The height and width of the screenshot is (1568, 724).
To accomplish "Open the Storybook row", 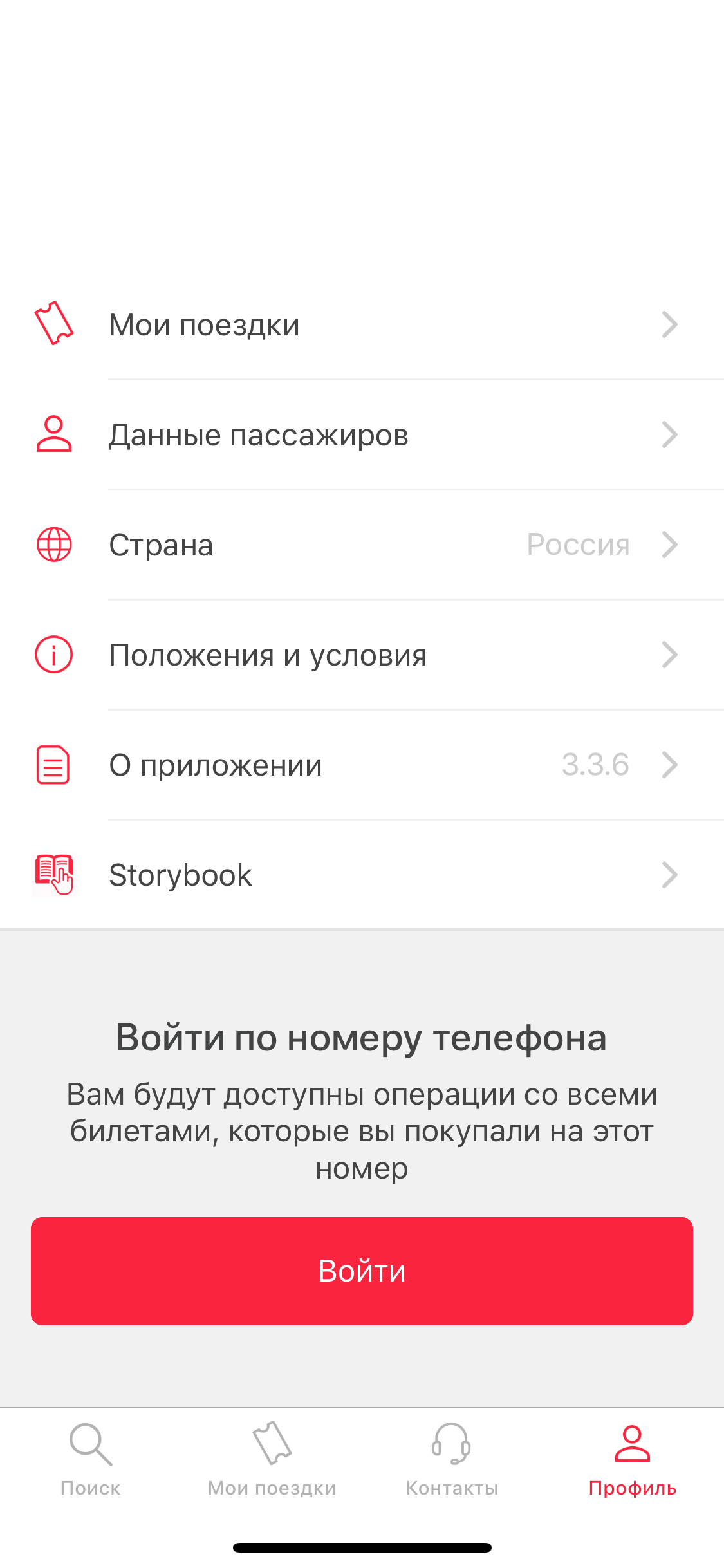I will pyautogui.click(x=360, y=875).
